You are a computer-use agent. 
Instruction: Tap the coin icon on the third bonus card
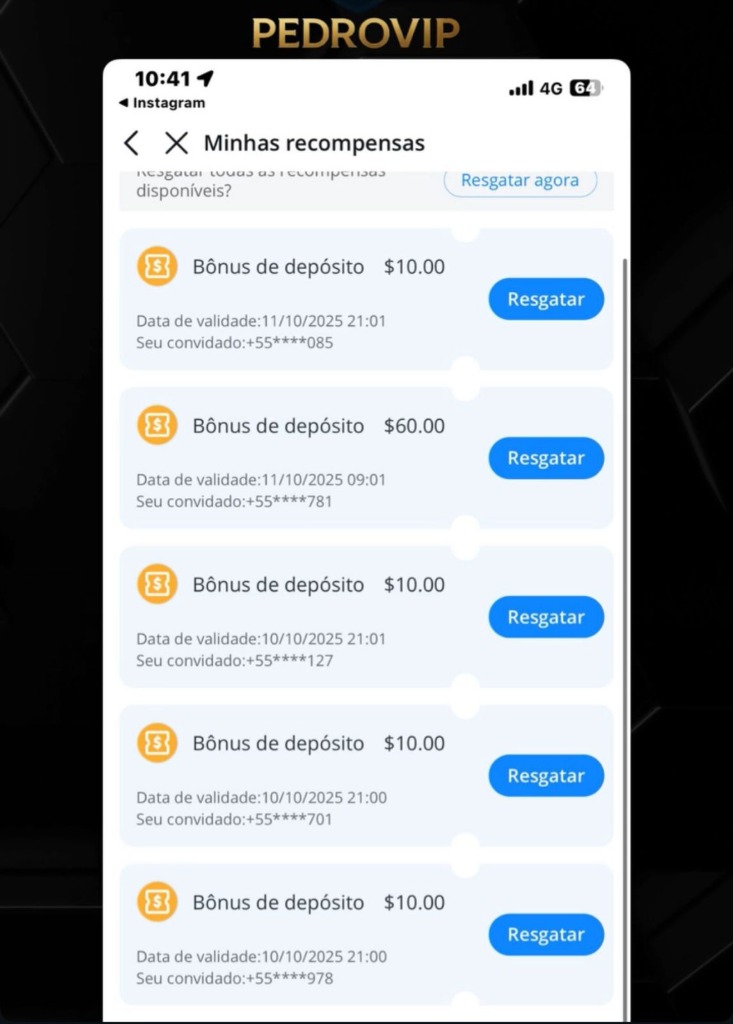coord(157,584)
